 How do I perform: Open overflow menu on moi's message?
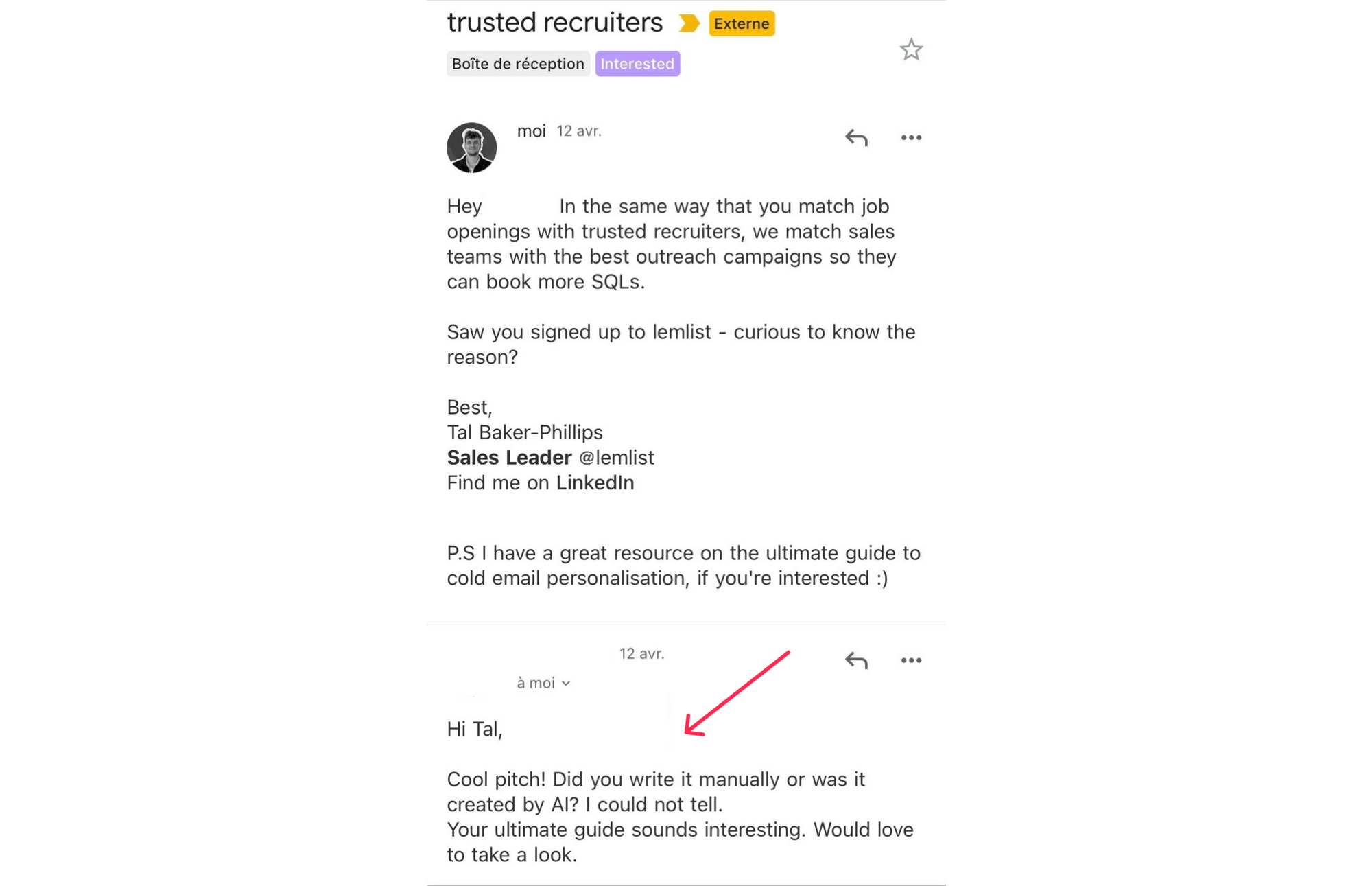(911, 138)
